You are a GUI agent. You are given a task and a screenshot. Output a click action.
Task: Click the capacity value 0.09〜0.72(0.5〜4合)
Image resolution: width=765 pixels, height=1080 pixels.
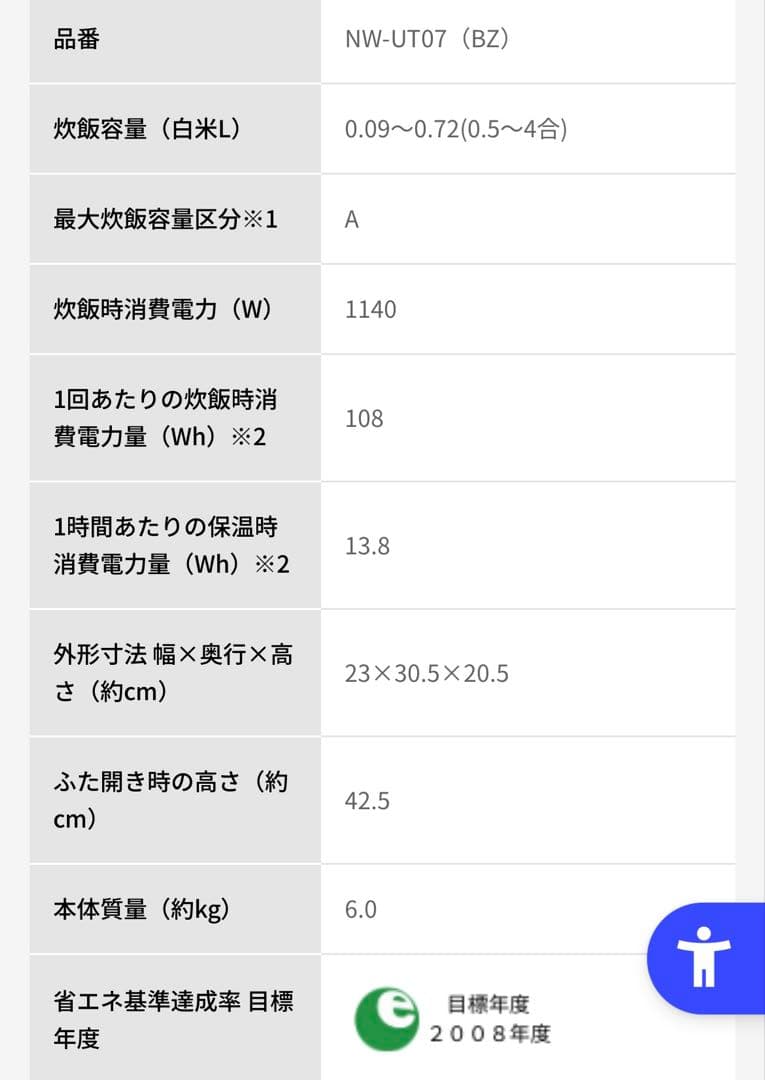(456, 129)
